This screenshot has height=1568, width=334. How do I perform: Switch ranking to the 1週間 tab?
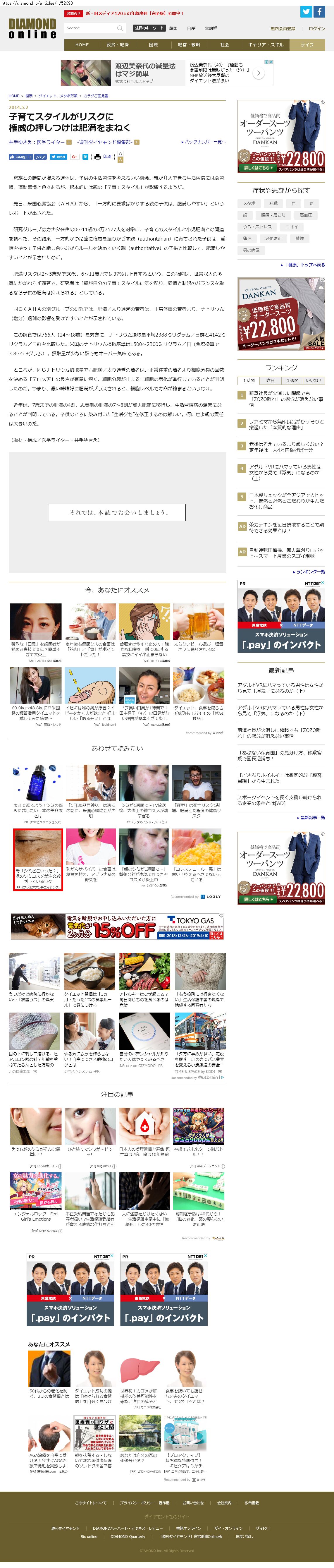[292, 380]
